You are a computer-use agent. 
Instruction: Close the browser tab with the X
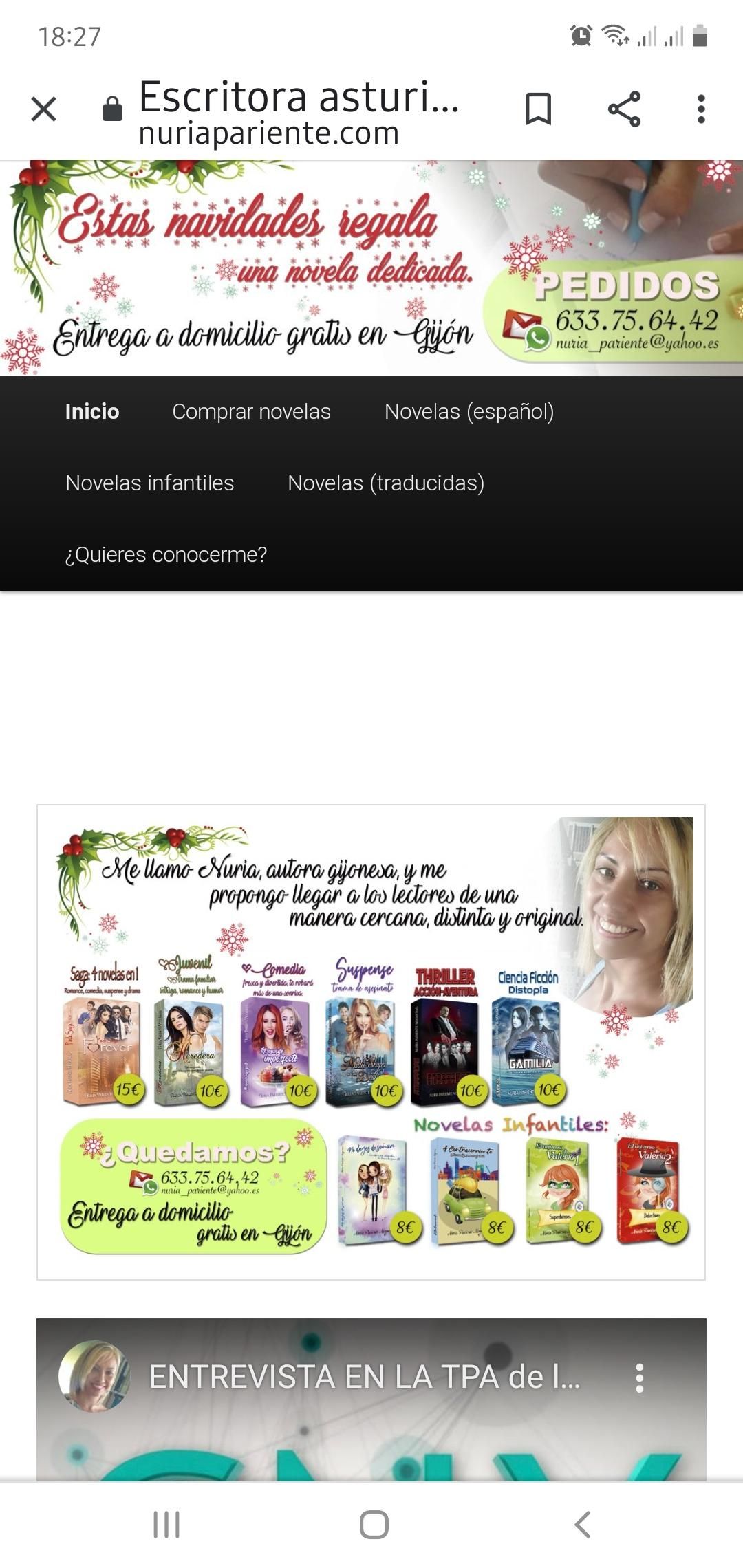point(44,109)
